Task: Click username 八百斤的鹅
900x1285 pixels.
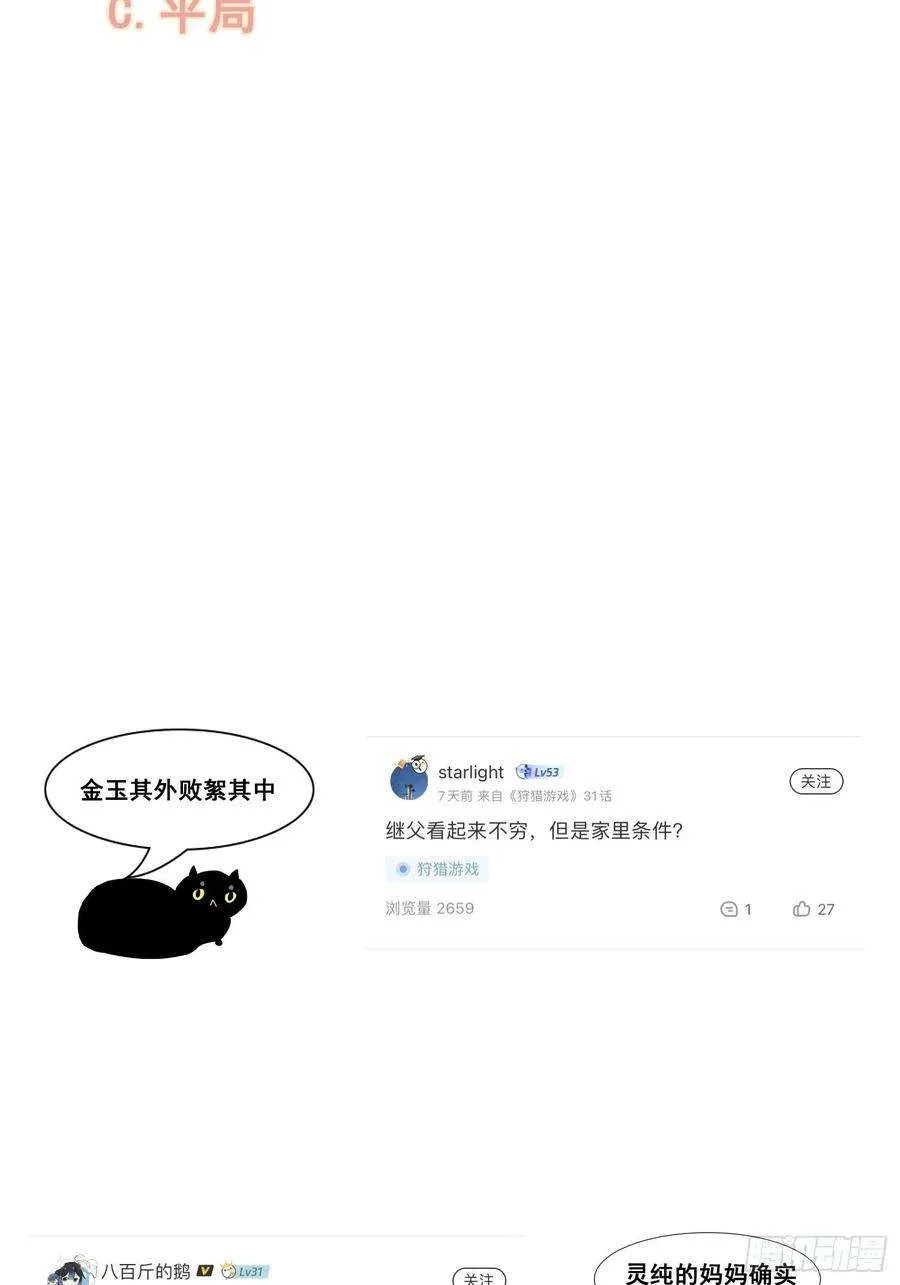Action: click(x=148, y=1272)
